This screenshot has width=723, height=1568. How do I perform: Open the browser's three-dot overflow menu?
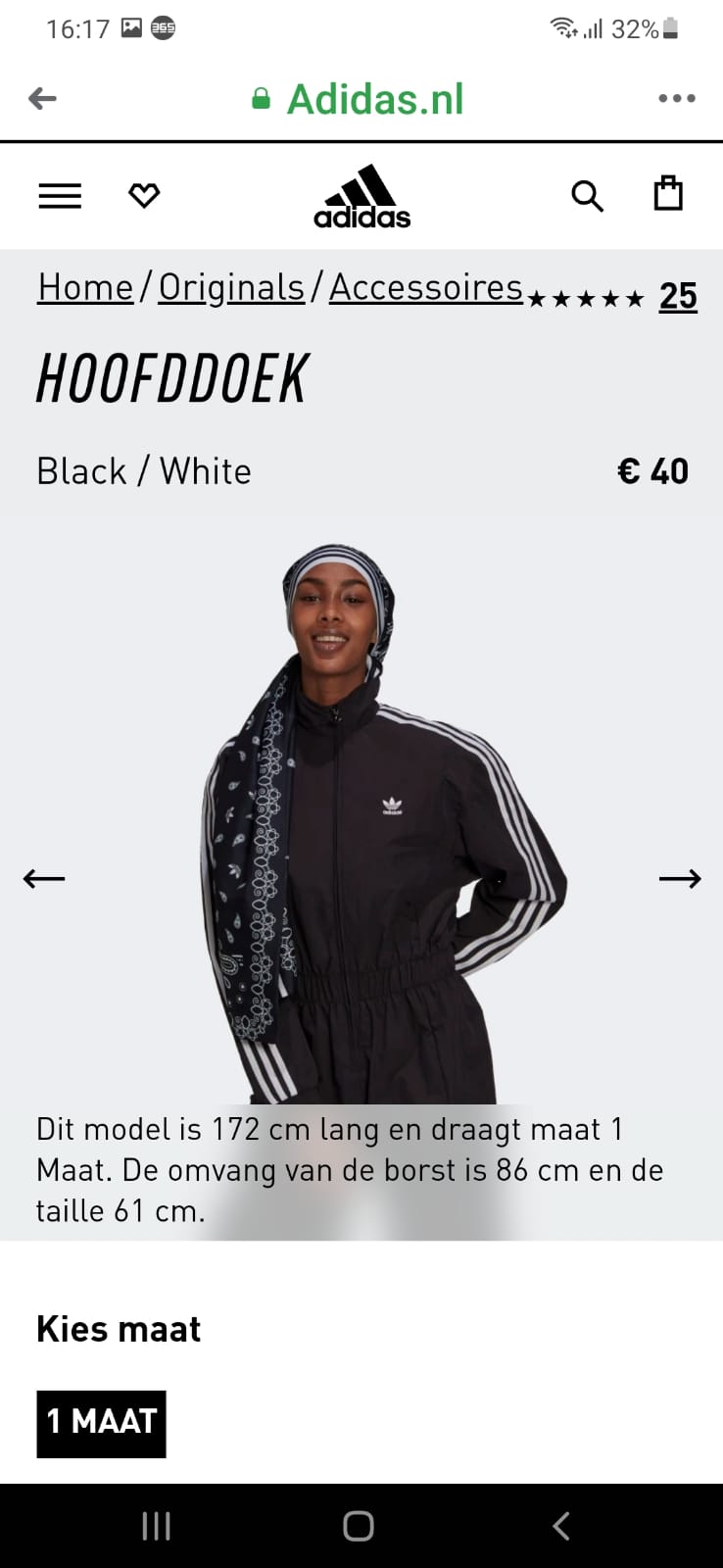[676, 98]
